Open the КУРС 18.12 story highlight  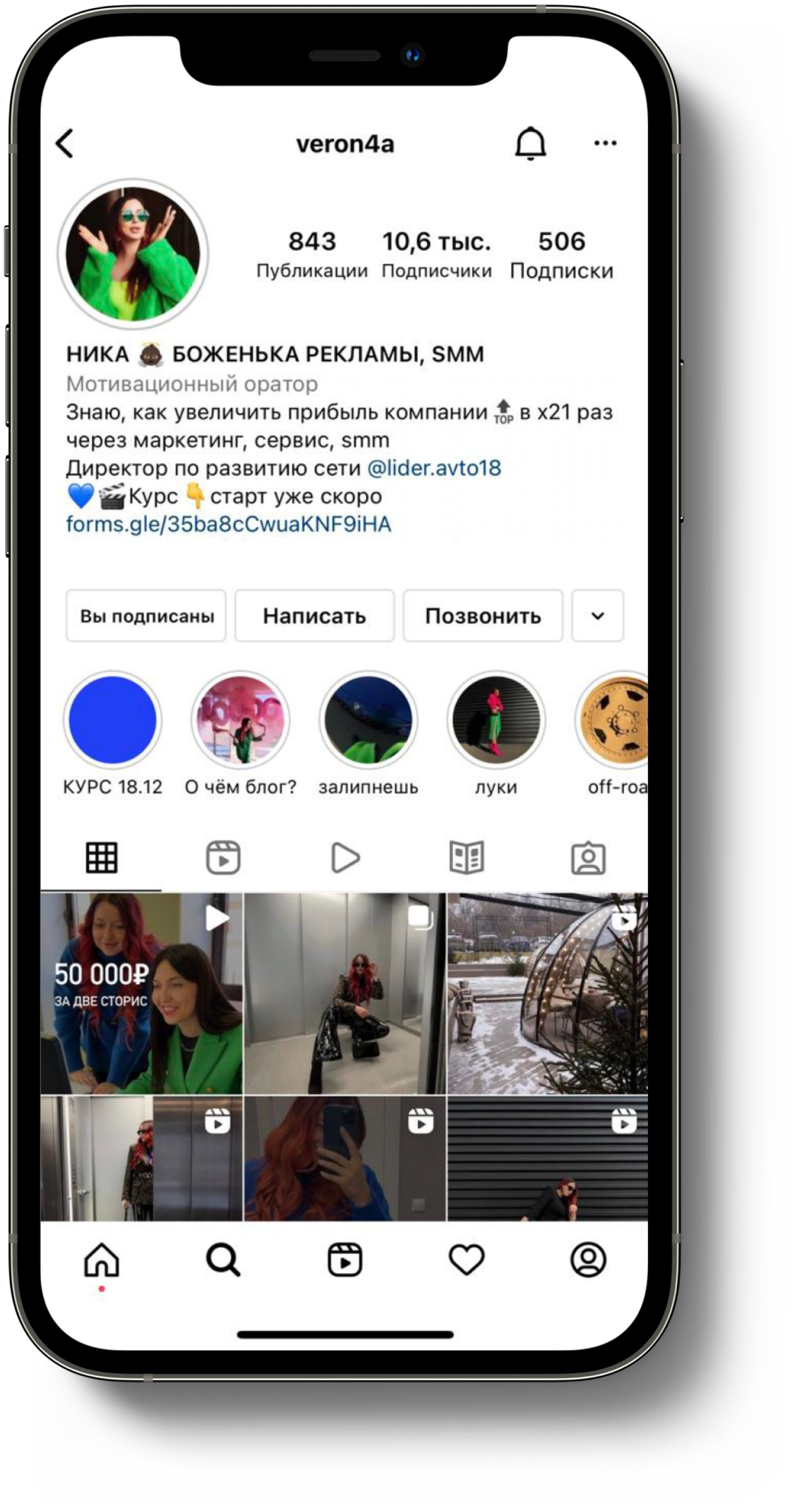pyautogui.click(x=113, y=720)
